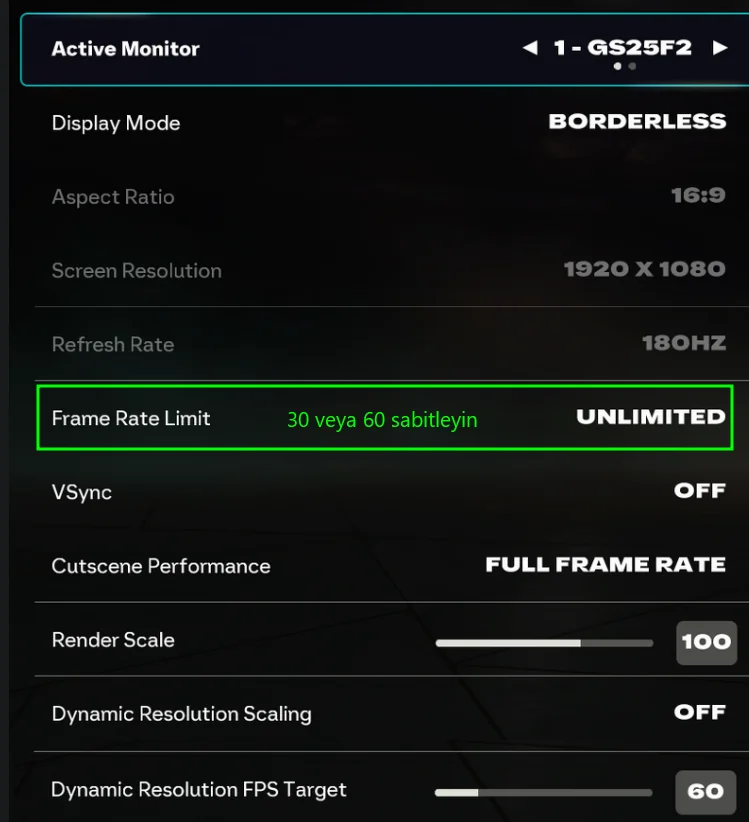Viewport: 749px width, 822px height.
Task: Change Cutscene Performance setting
Action: point(605,565)
